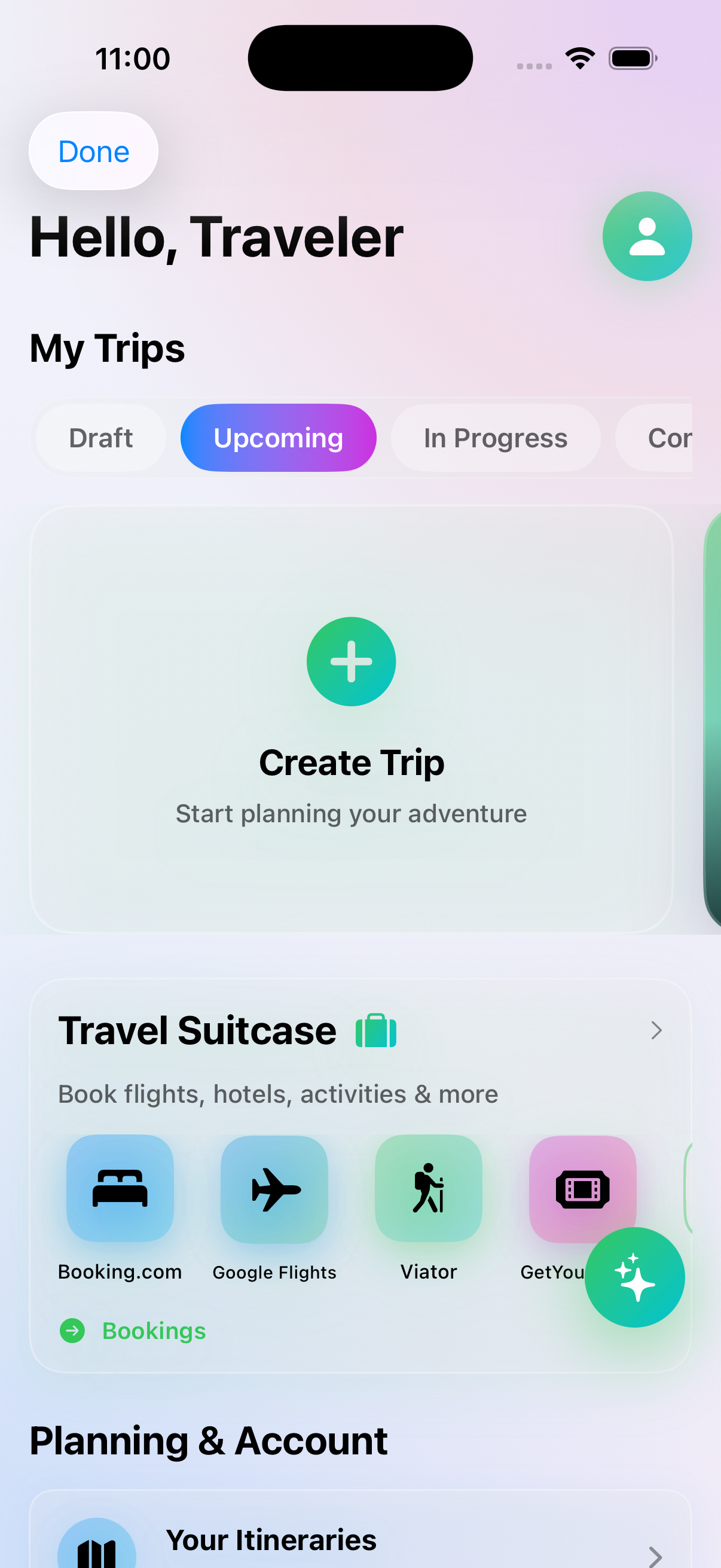Switch to the In Progress tab
Viewport: 721px width, 1568px height.
pos(494,438)
